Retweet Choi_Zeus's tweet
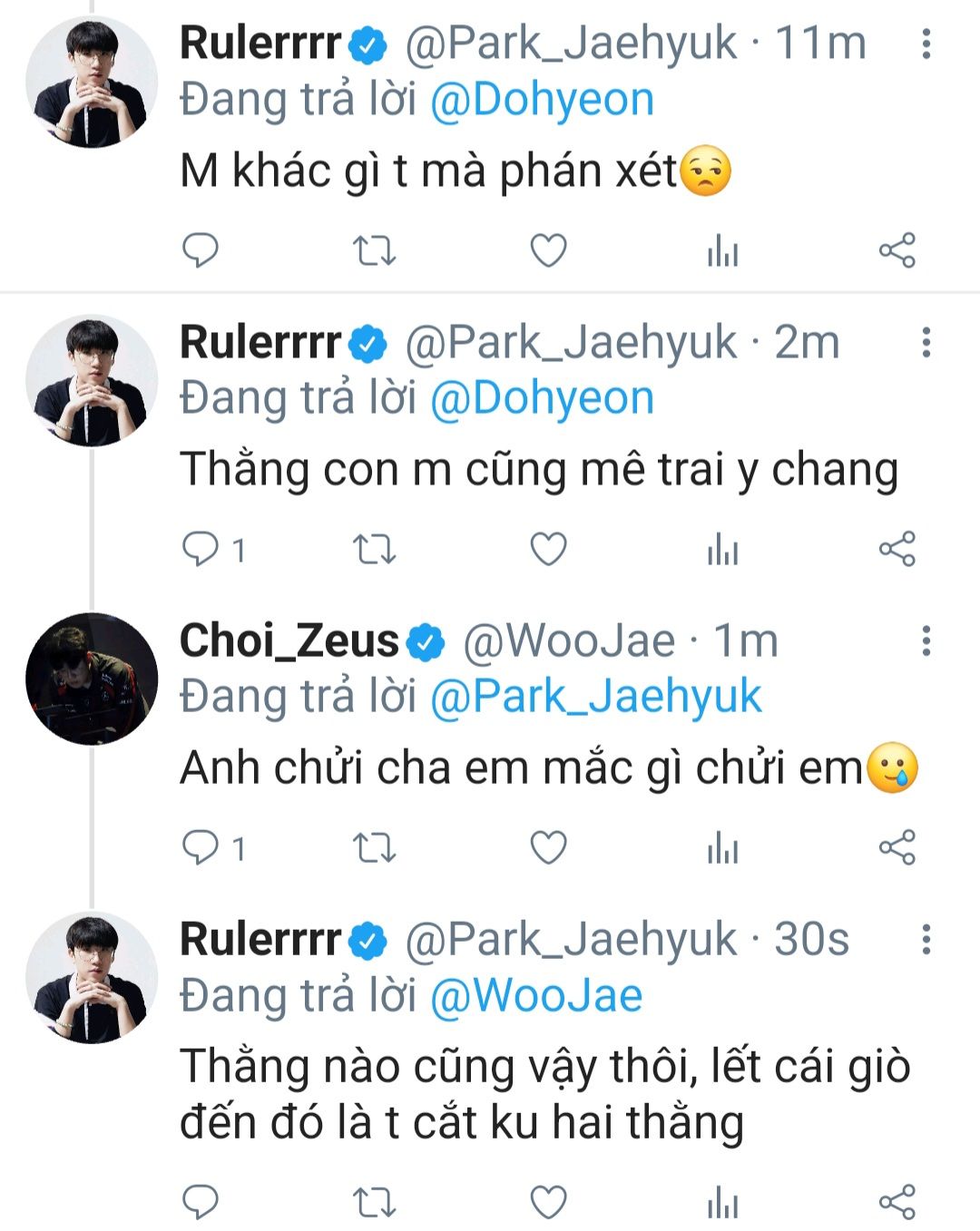Screen dimensions: 980x1231 click(x=374, y=848)
